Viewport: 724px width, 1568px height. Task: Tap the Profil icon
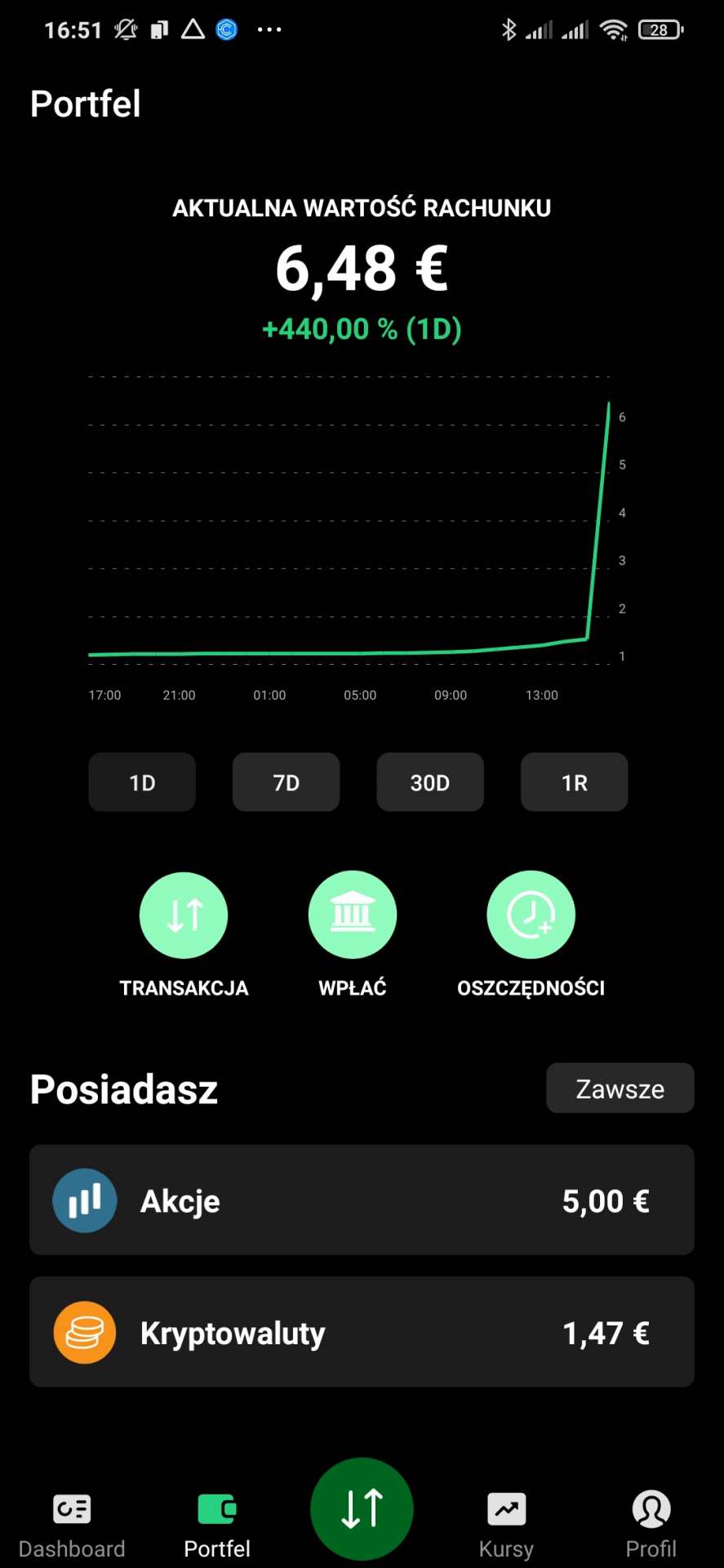click(651, 1509)
